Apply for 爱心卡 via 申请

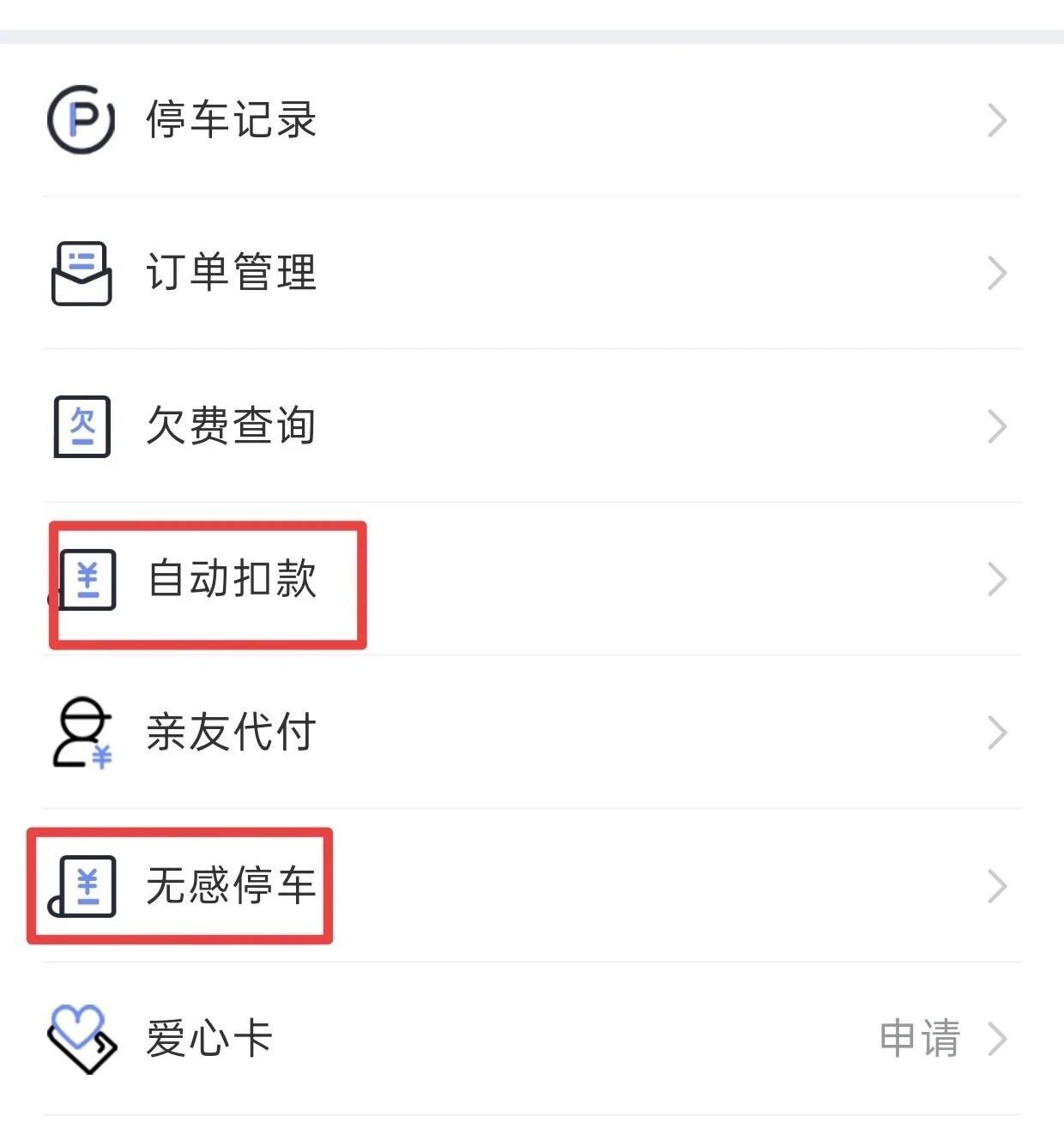(921, 1039)
